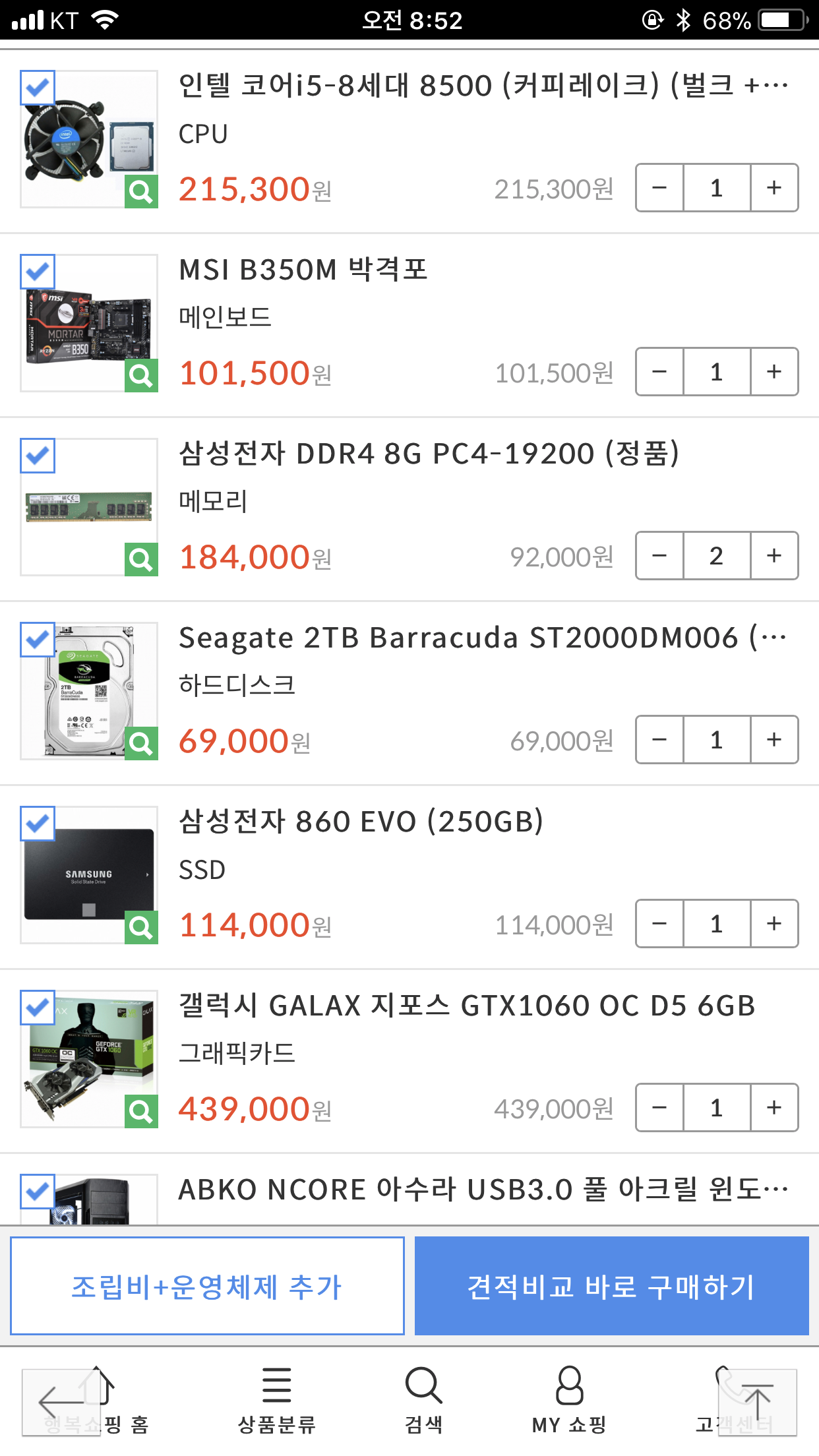Decrease quantity of 인텔 코어i5 CPU
Screen dimensions: 819x1456
pyautogui.click(x=659, y=188)
